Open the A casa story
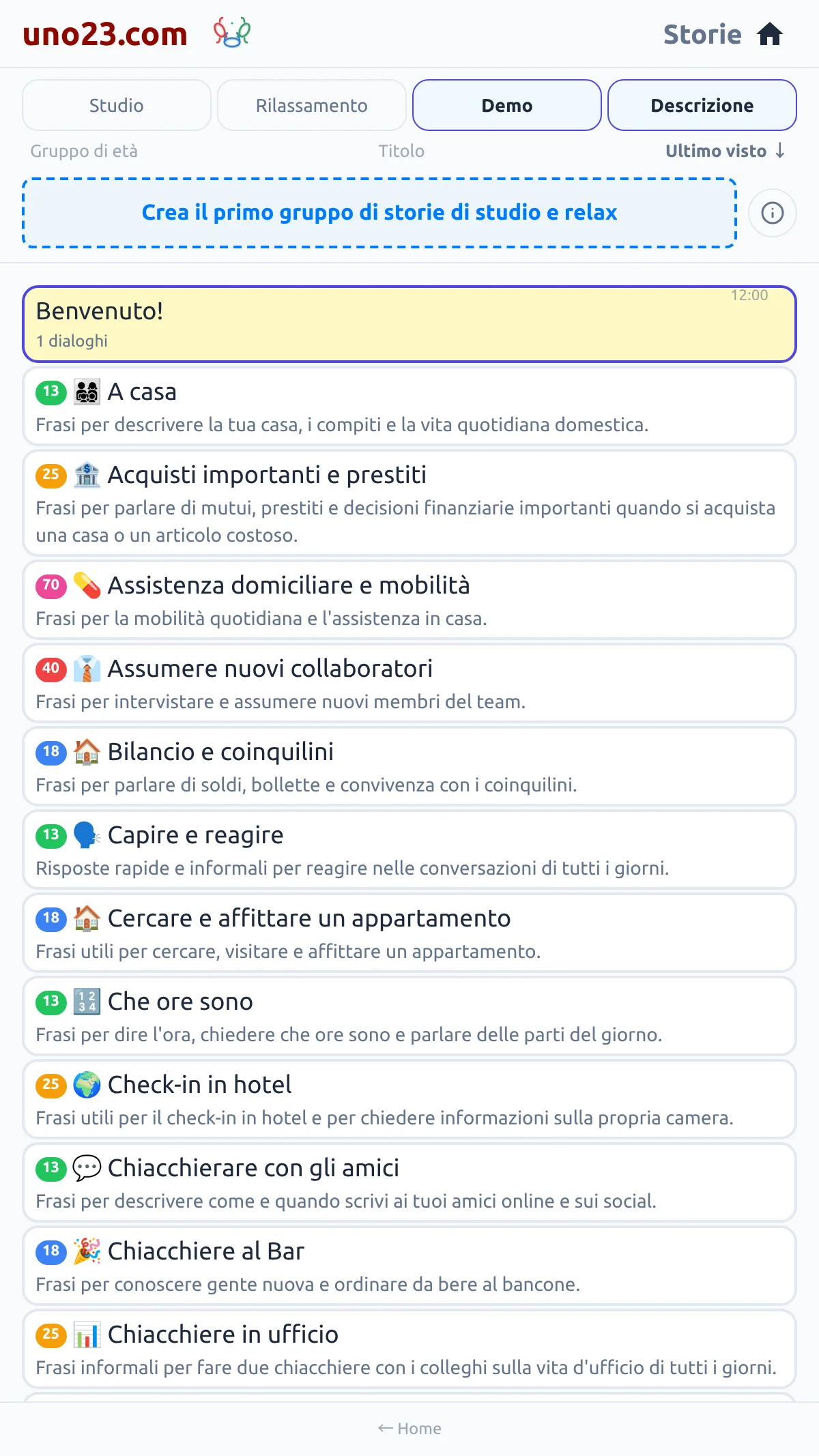 409,407
